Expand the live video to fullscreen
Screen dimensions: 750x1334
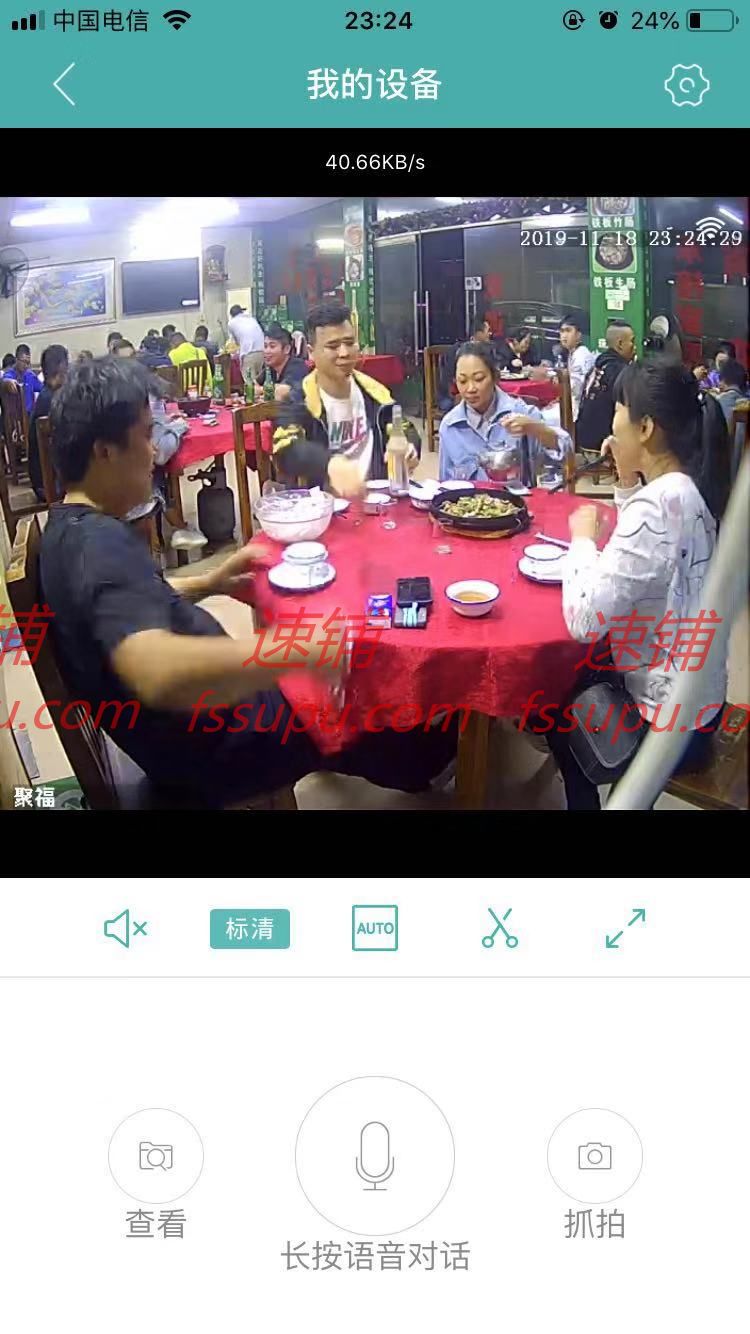point(626,928)
